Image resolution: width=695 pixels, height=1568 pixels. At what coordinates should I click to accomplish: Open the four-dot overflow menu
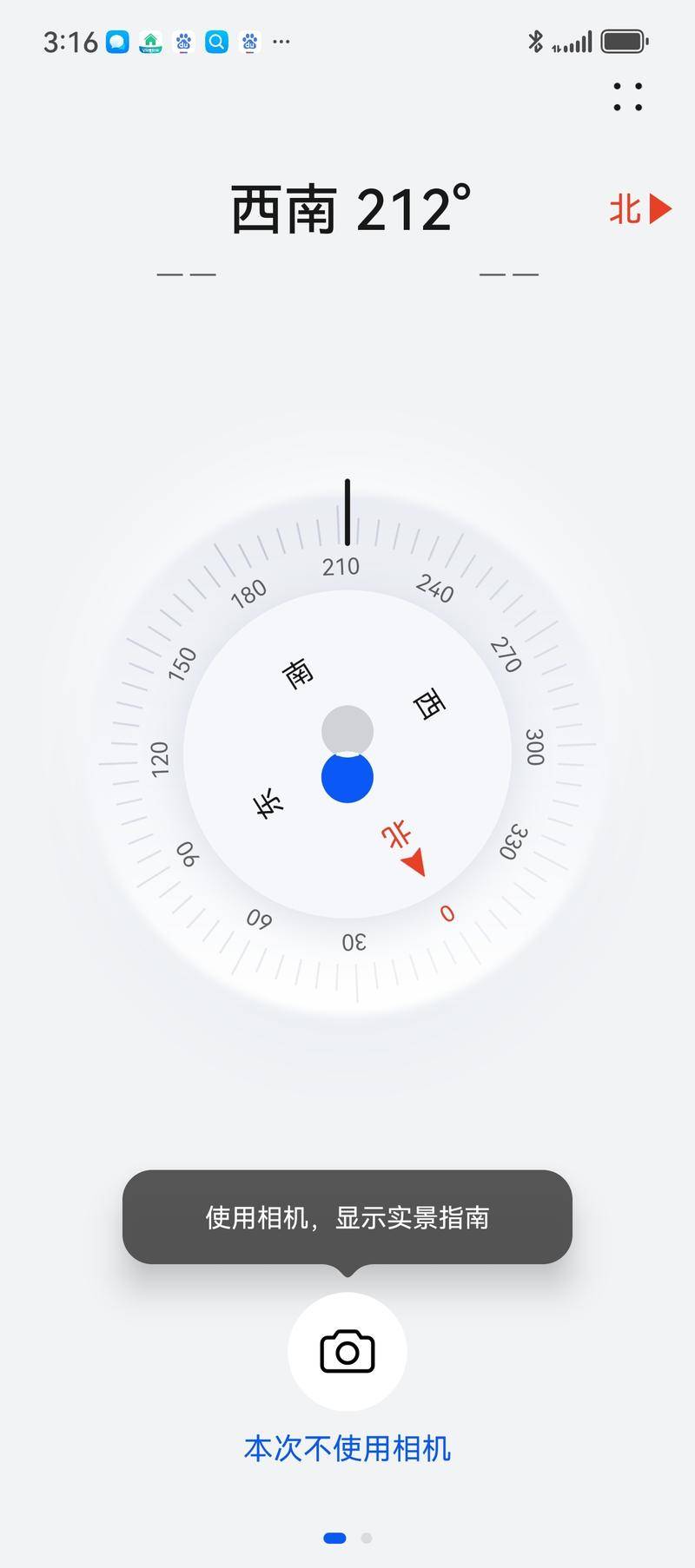(627, 97)
